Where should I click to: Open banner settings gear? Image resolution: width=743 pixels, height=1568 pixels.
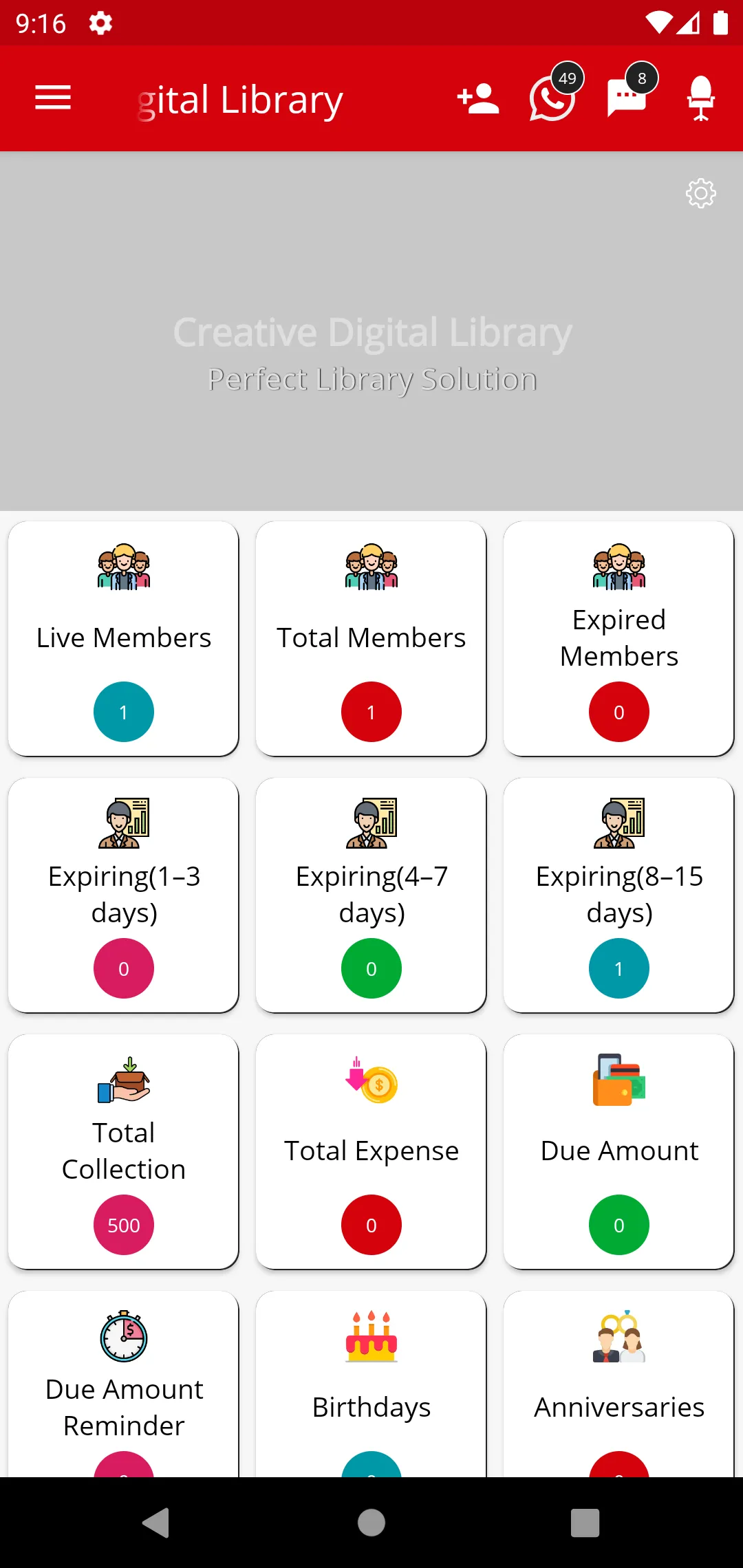(700, 193)
